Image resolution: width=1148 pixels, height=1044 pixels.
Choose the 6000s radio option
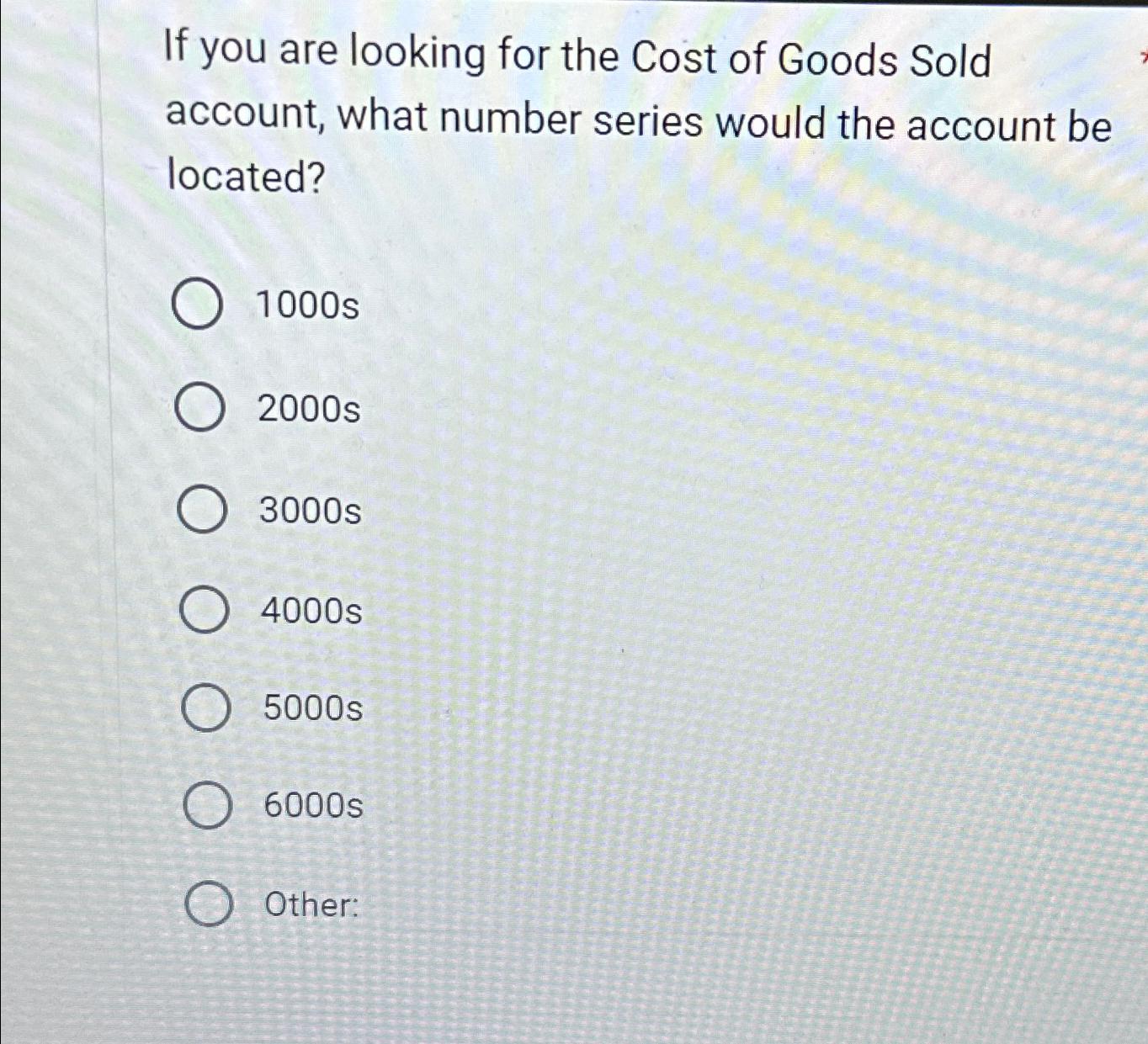(207, 805)
